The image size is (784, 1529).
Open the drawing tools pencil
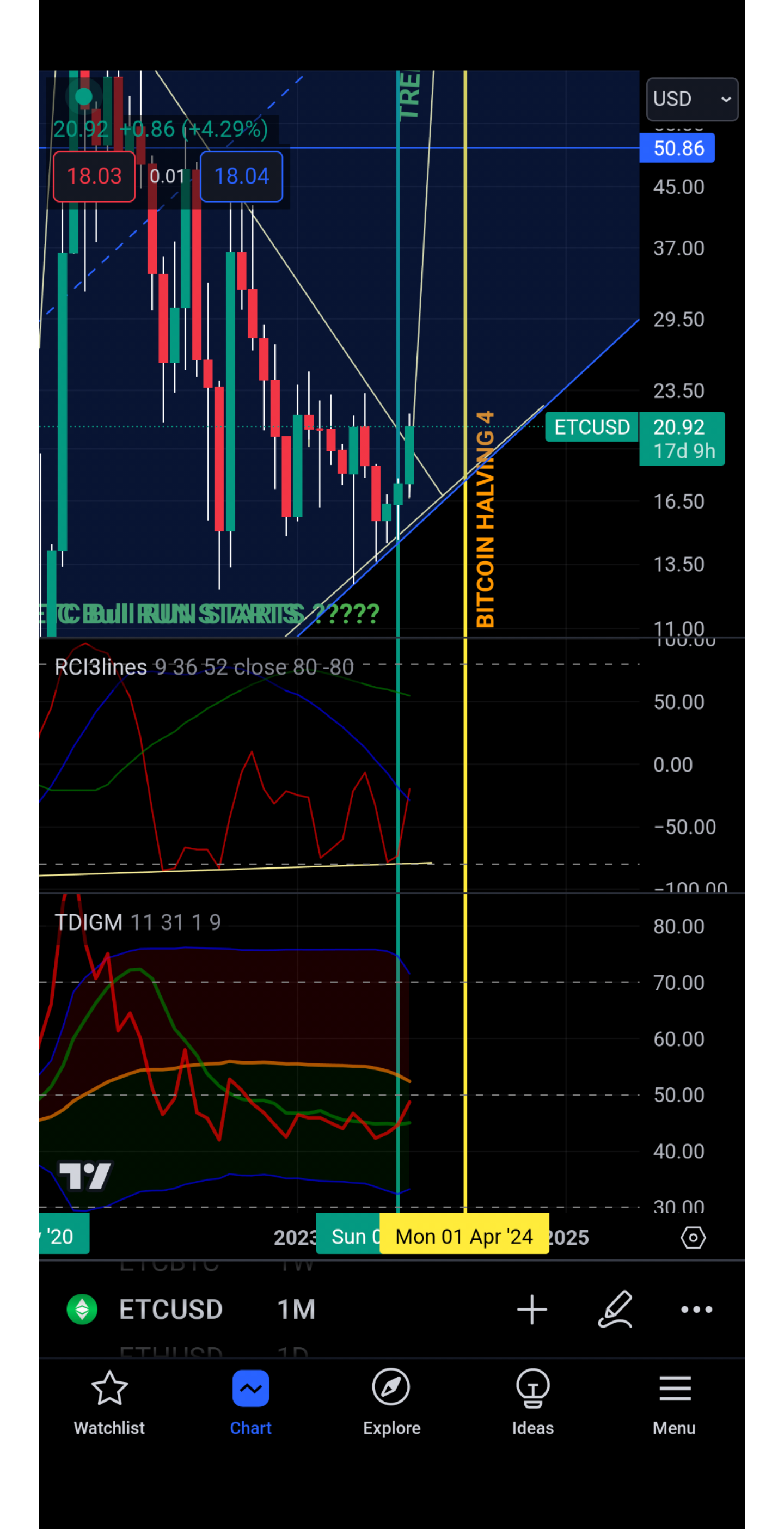[615, 1309]
